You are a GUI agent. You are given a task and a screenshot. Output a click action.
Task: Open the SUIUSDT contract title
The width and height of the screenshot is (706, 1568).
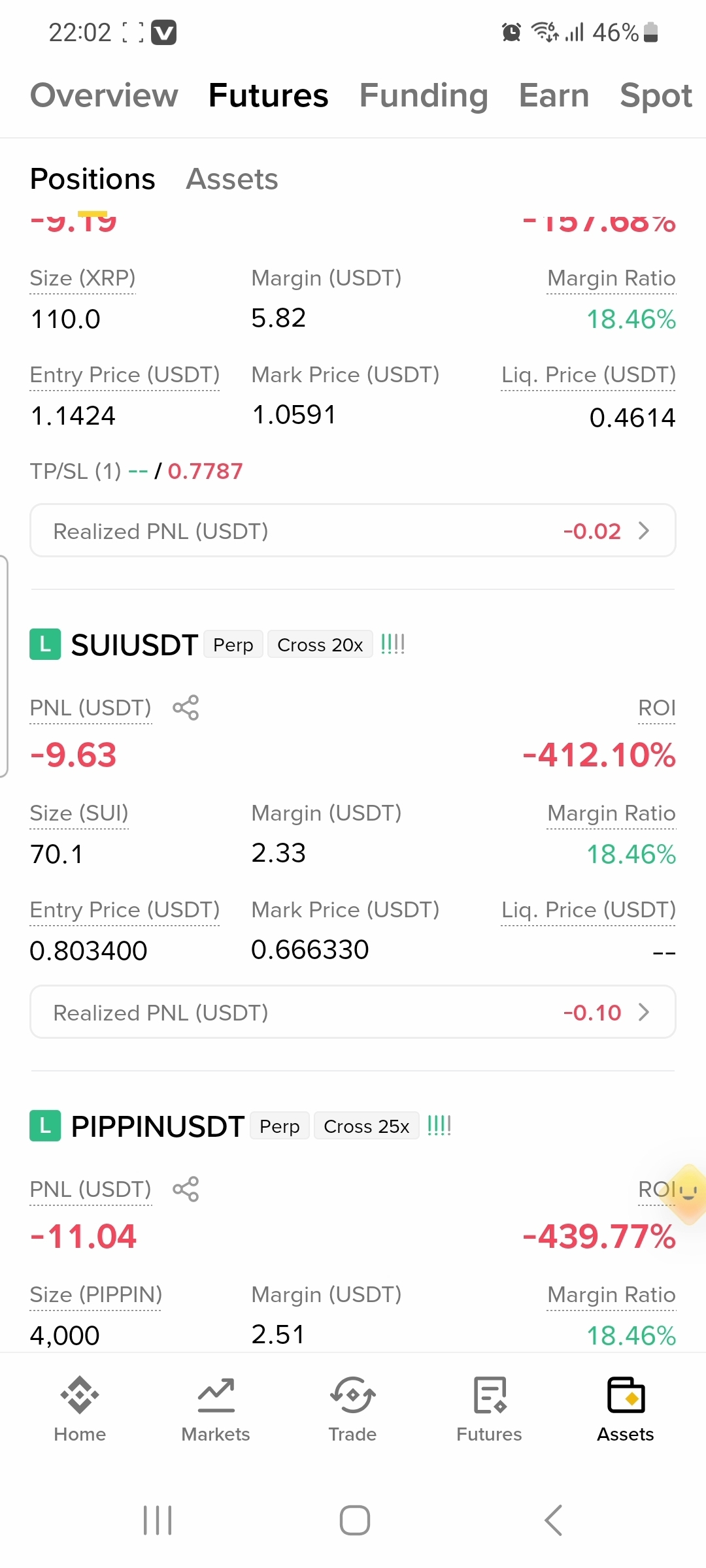tap(134, 645)
